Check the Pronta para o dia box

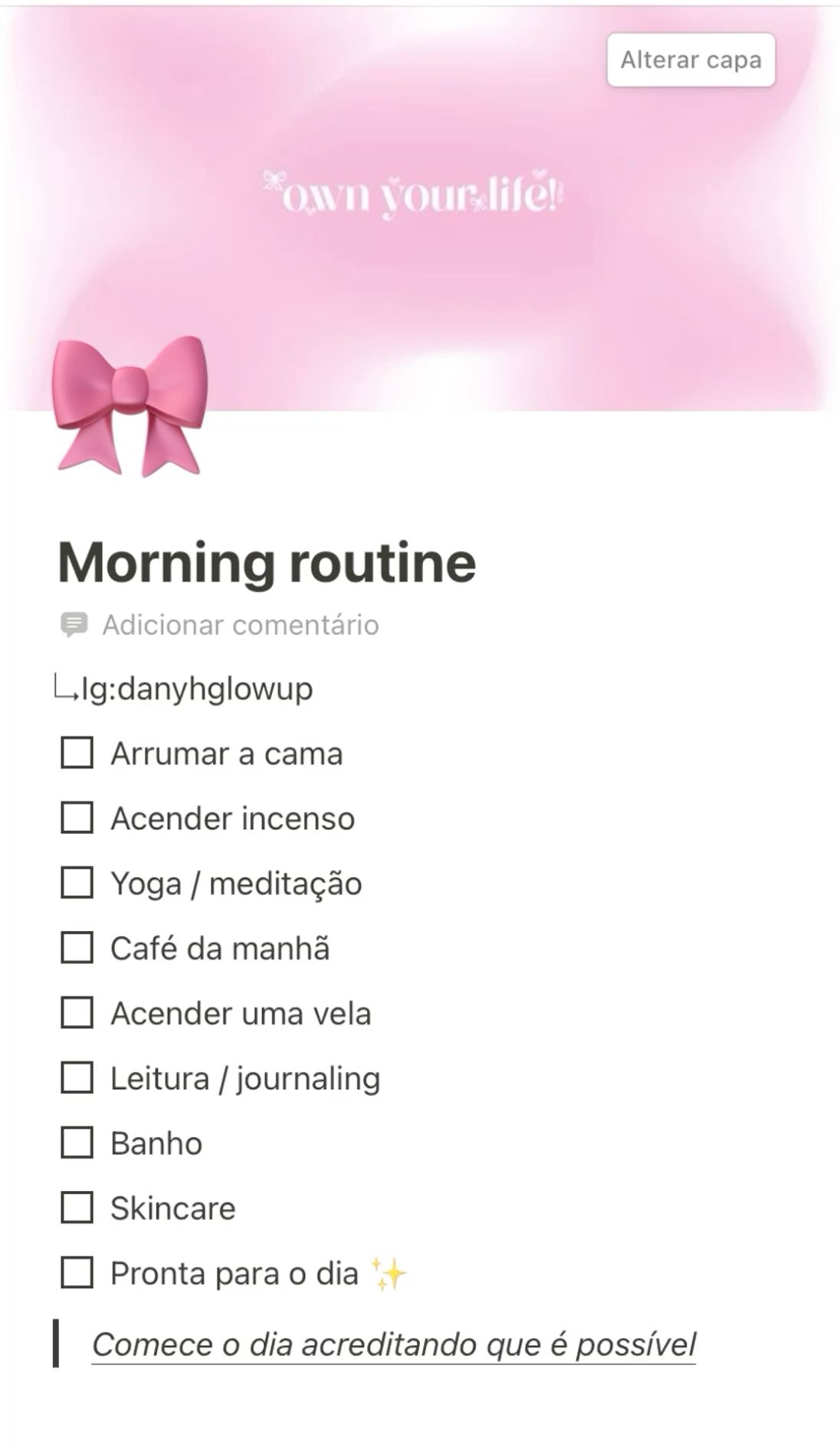pos(77,1273)
